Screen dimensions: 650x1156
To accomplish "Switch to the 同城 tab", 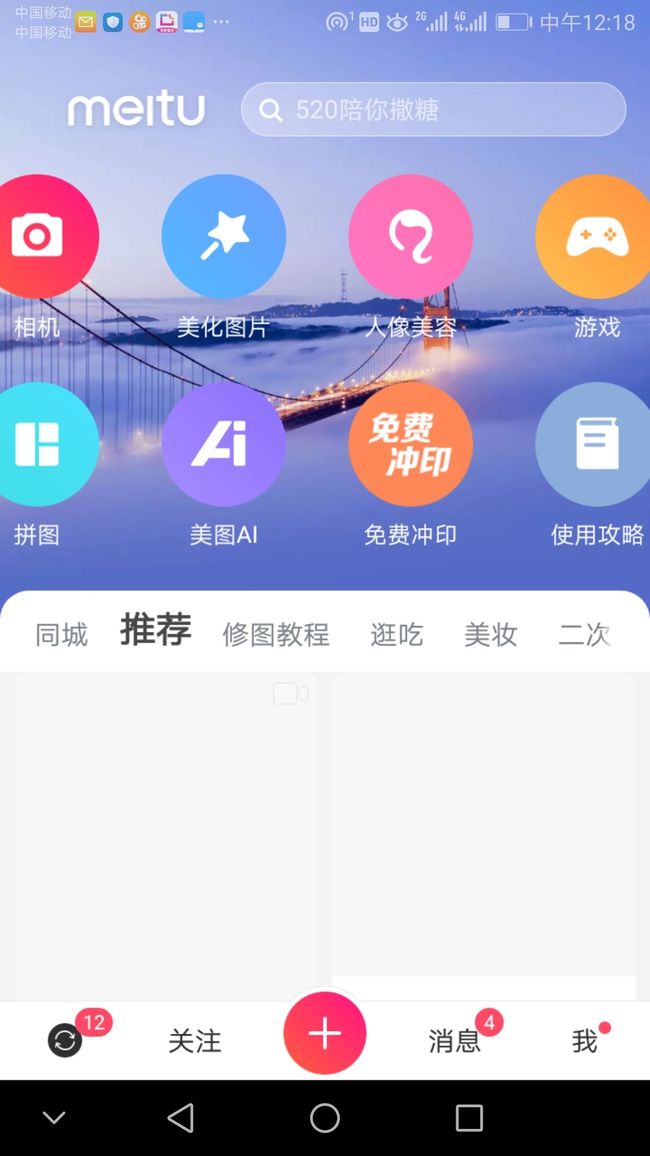I will coord(62,635).
